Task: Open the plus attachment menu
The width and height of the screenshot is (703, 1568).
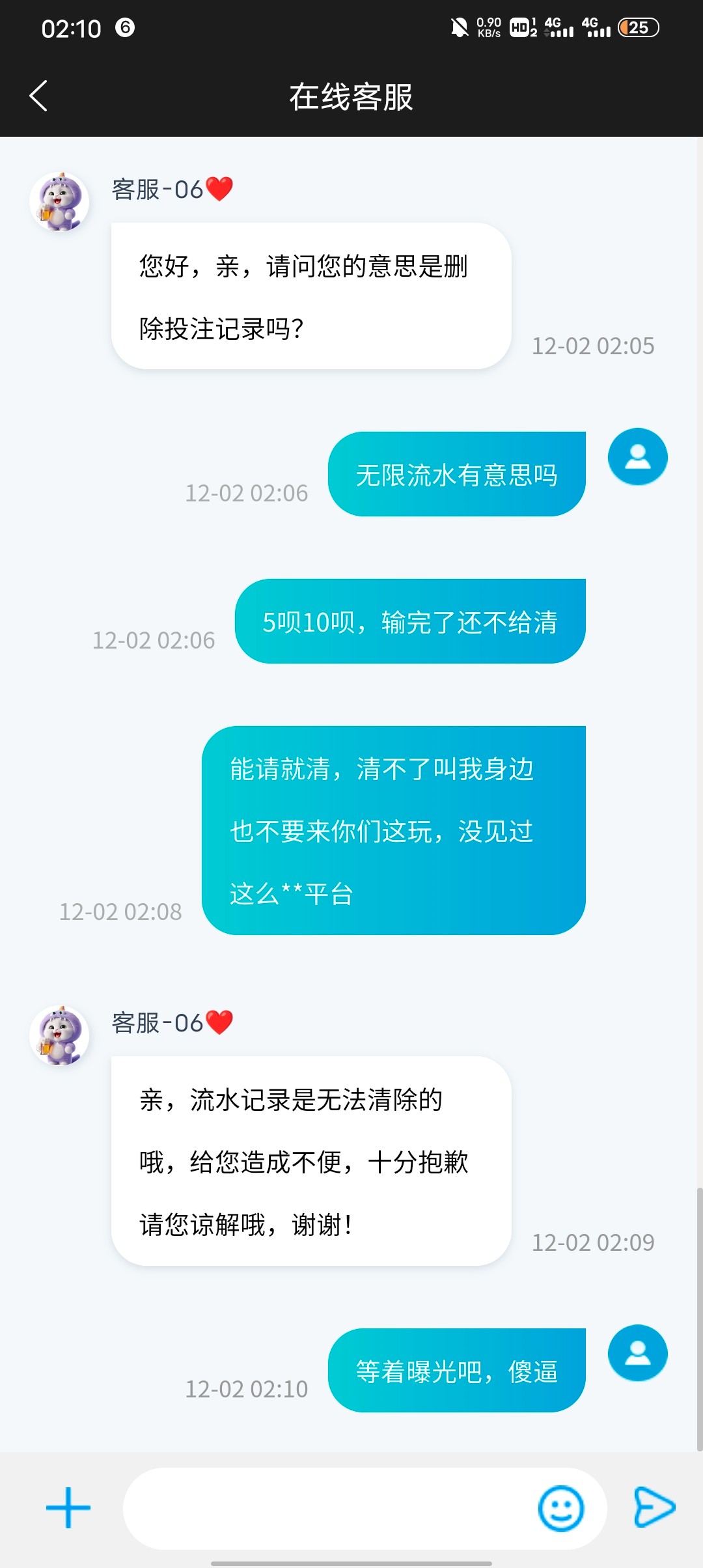Action: point(68,1507)
